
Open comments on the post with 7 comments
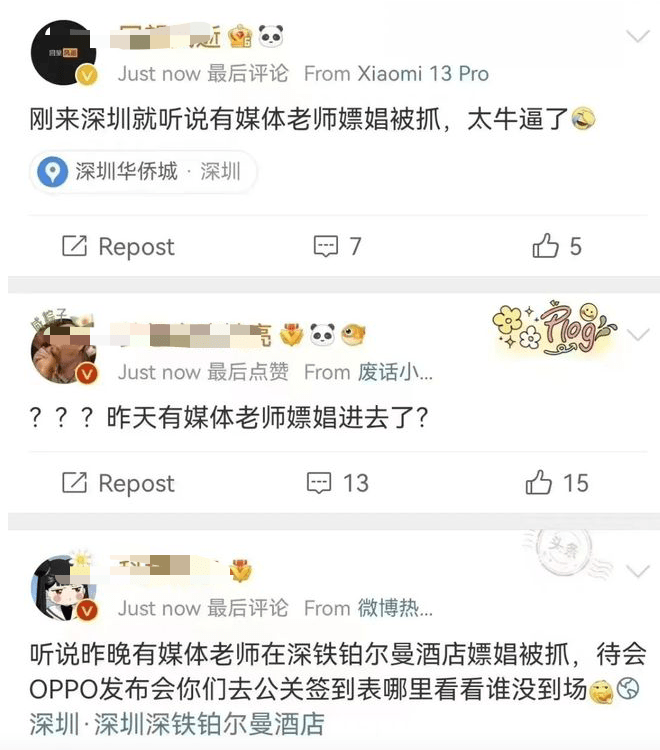click(x=338, y=247)
